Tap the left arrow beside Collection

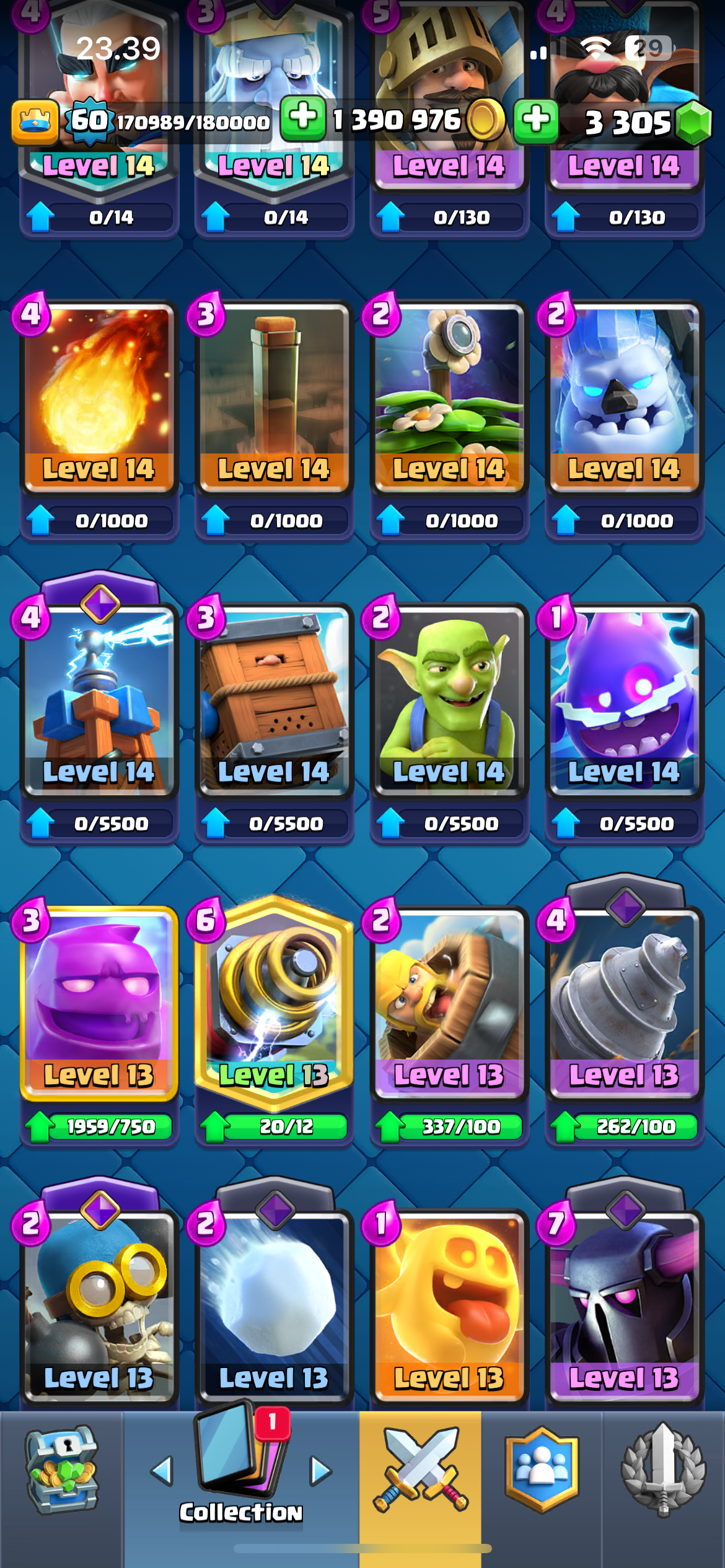coord(162,1471)
